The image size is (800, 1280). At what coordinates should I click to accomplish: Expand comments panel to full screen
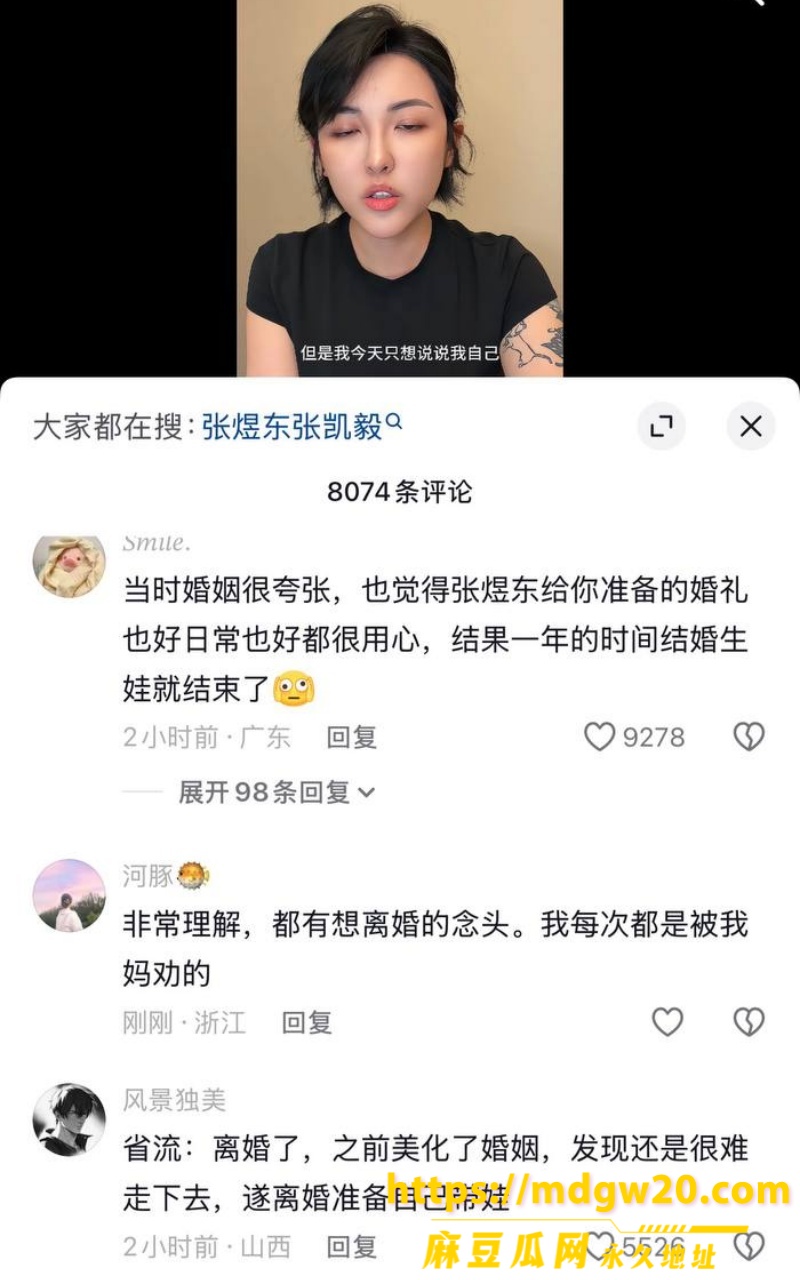pyautogui.click(x=661, y=427)
